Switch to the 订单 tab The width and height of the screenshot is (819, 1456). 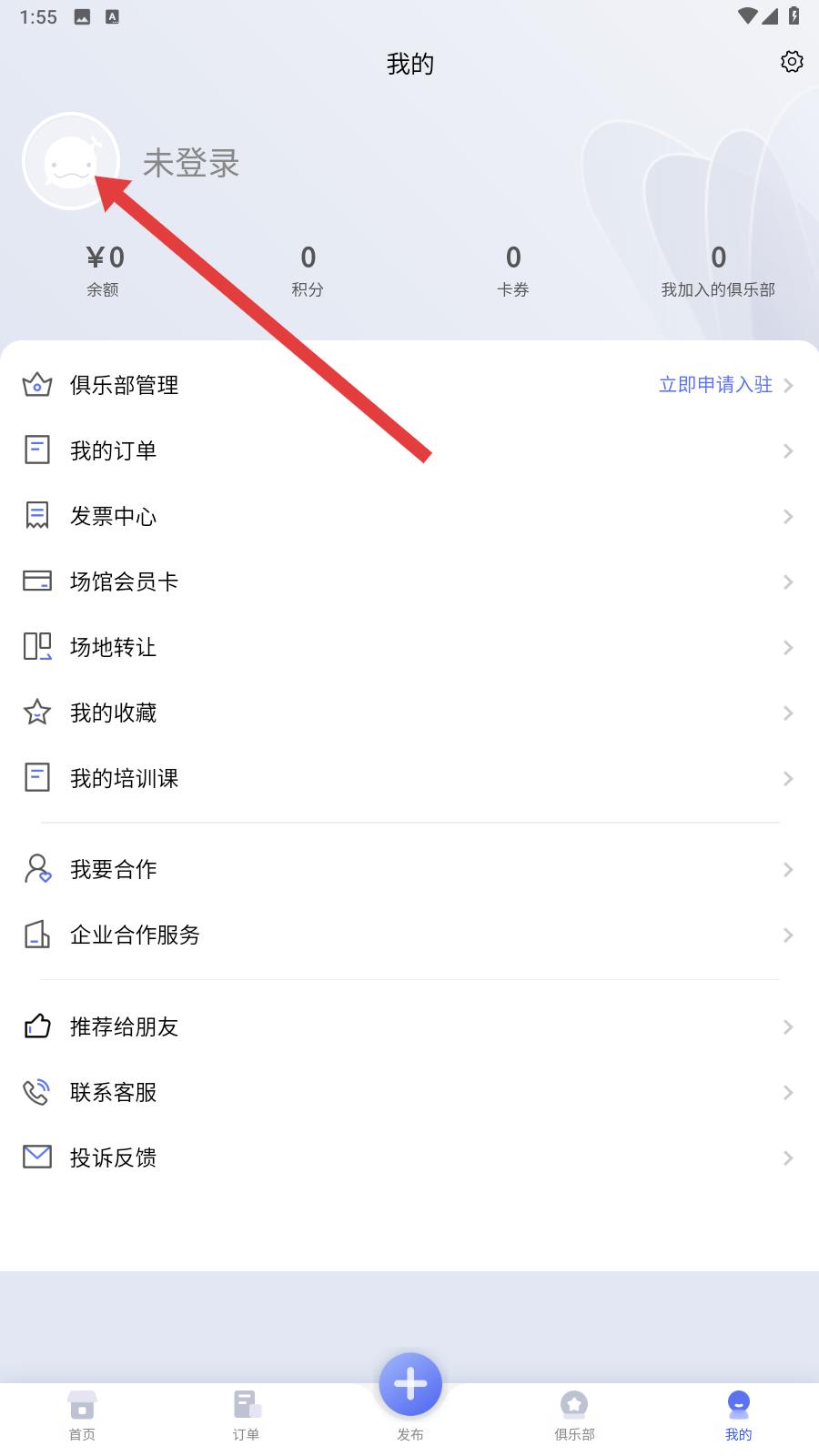pyautogui.click(x=246, y=1416)
